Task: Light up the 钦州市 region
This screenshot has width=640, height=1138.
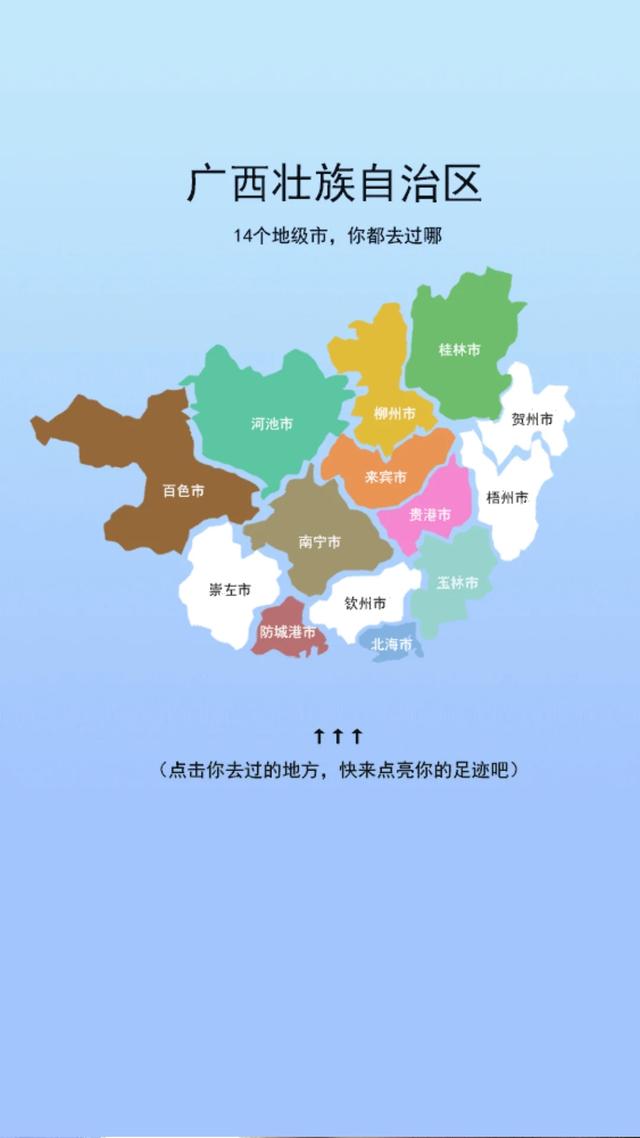Action: 365,603
